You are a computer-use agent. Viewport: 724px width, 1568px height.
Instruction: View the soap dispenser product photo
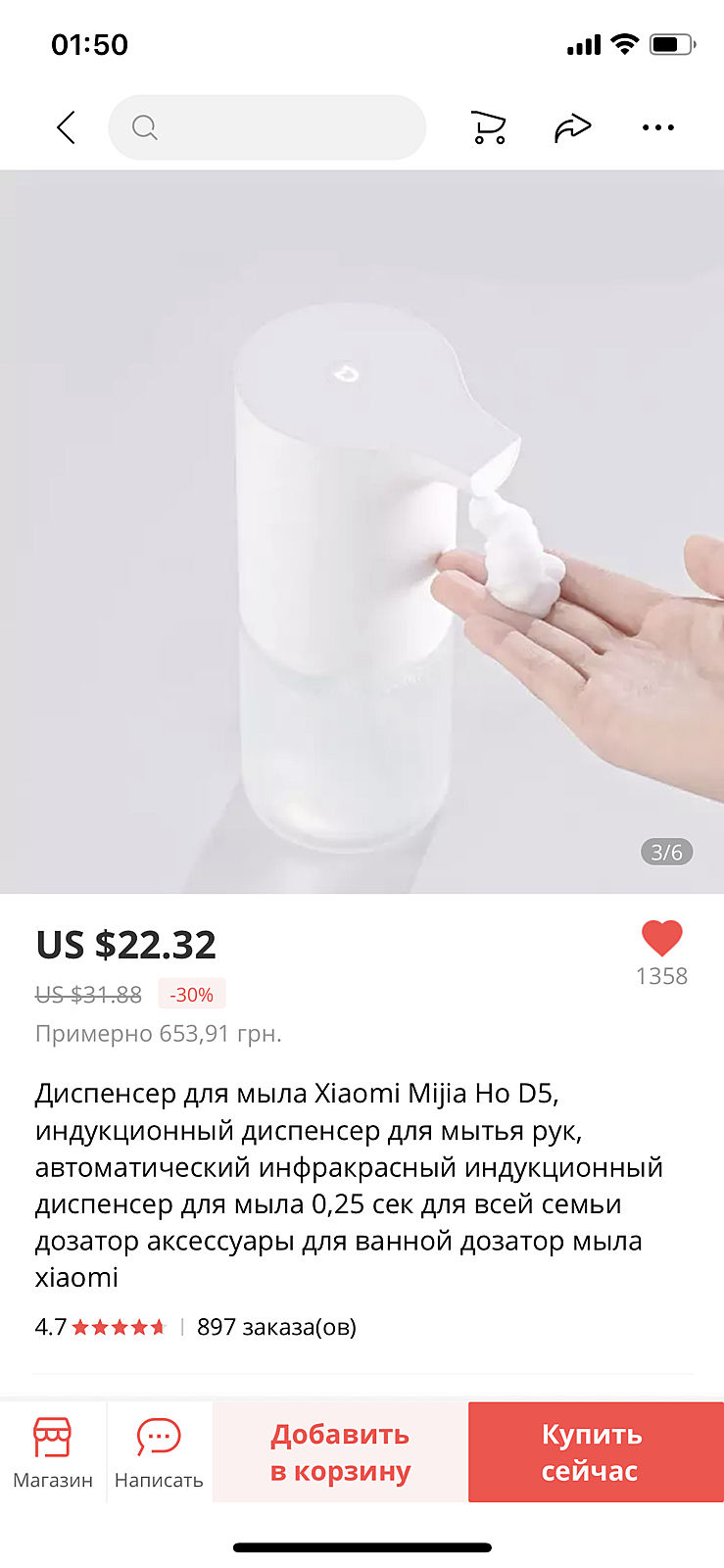point(362,531)
